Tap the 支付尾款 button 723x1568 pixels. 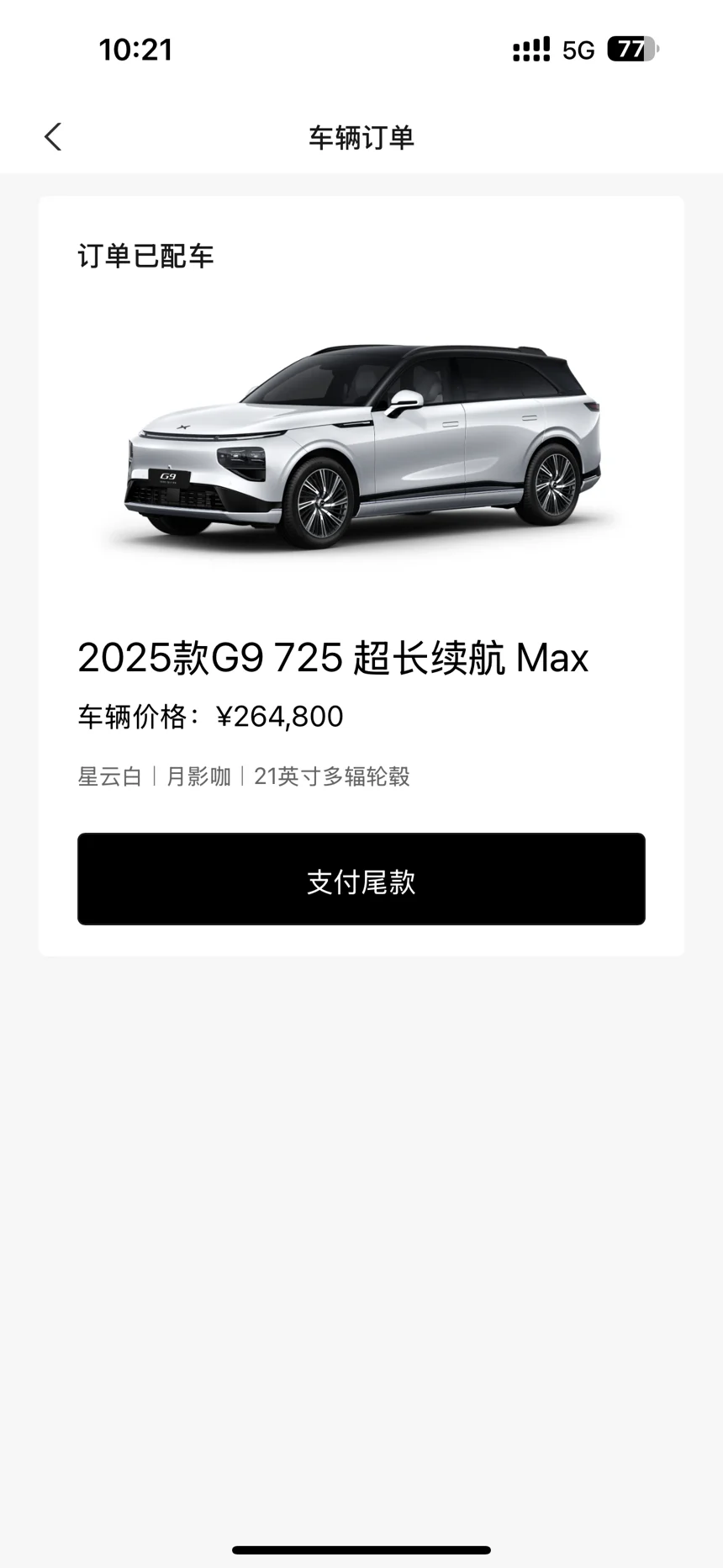click(361, 879)
